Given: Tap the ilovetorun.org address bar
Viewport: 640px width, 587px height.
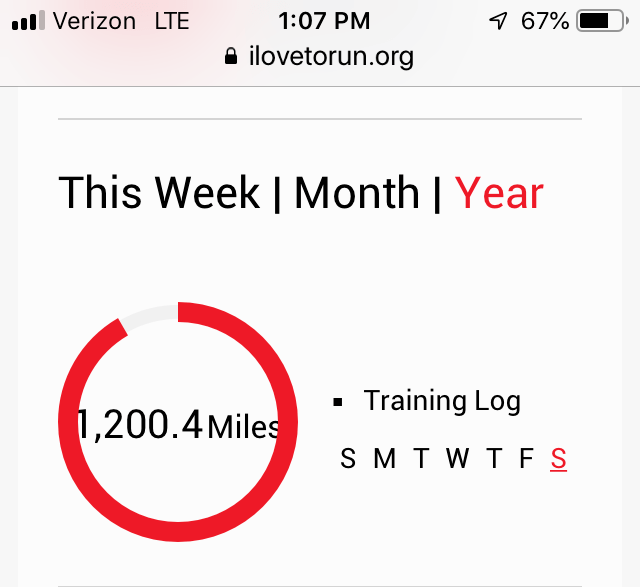Looking at the screenshot, I should pyautogui.click(x=320, y=57).
